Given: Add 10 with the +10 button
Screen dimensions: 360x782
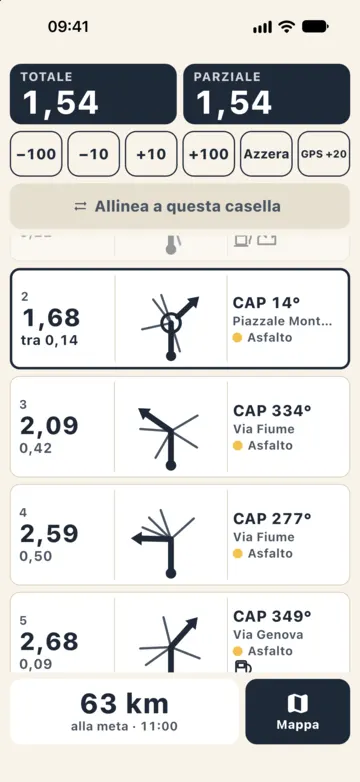Looking at the screenshot, I should (x=151, y=154).
